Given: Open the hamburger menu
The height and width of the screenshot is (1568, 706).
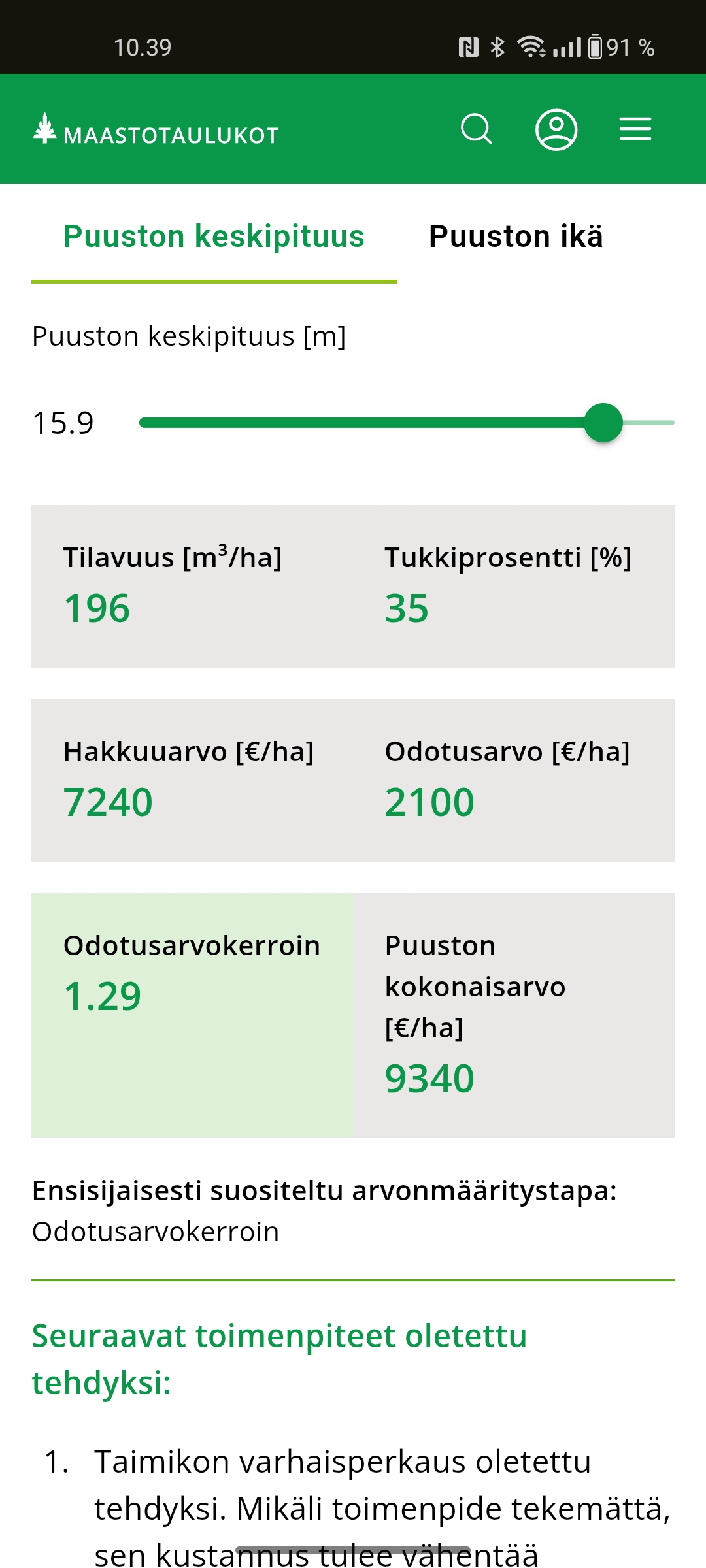Looking at the screenshot, I should click(x=635, y=129).
